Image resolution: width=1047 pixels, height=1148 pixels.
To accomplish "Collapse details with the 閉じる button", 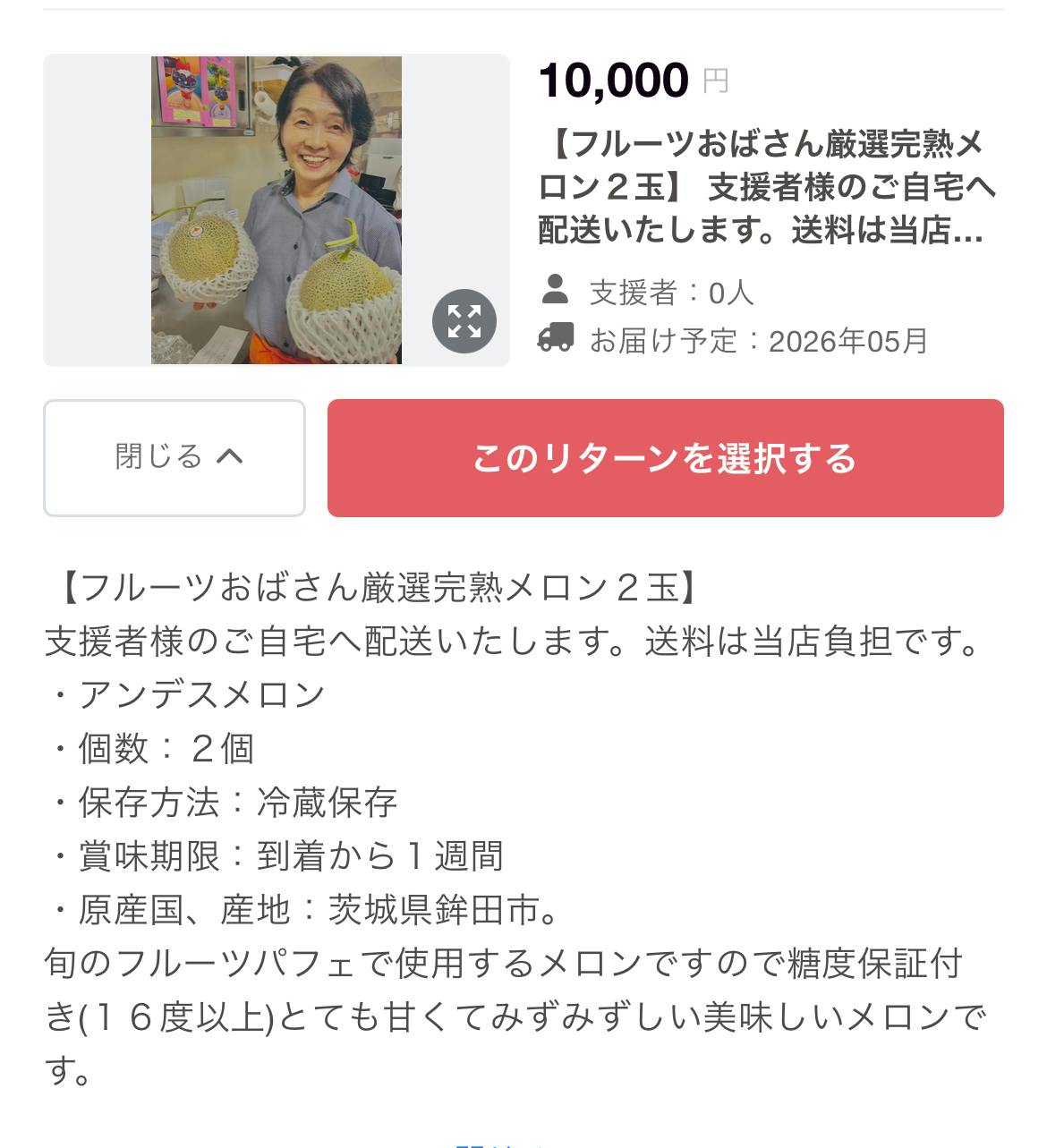I will [174, 457].
